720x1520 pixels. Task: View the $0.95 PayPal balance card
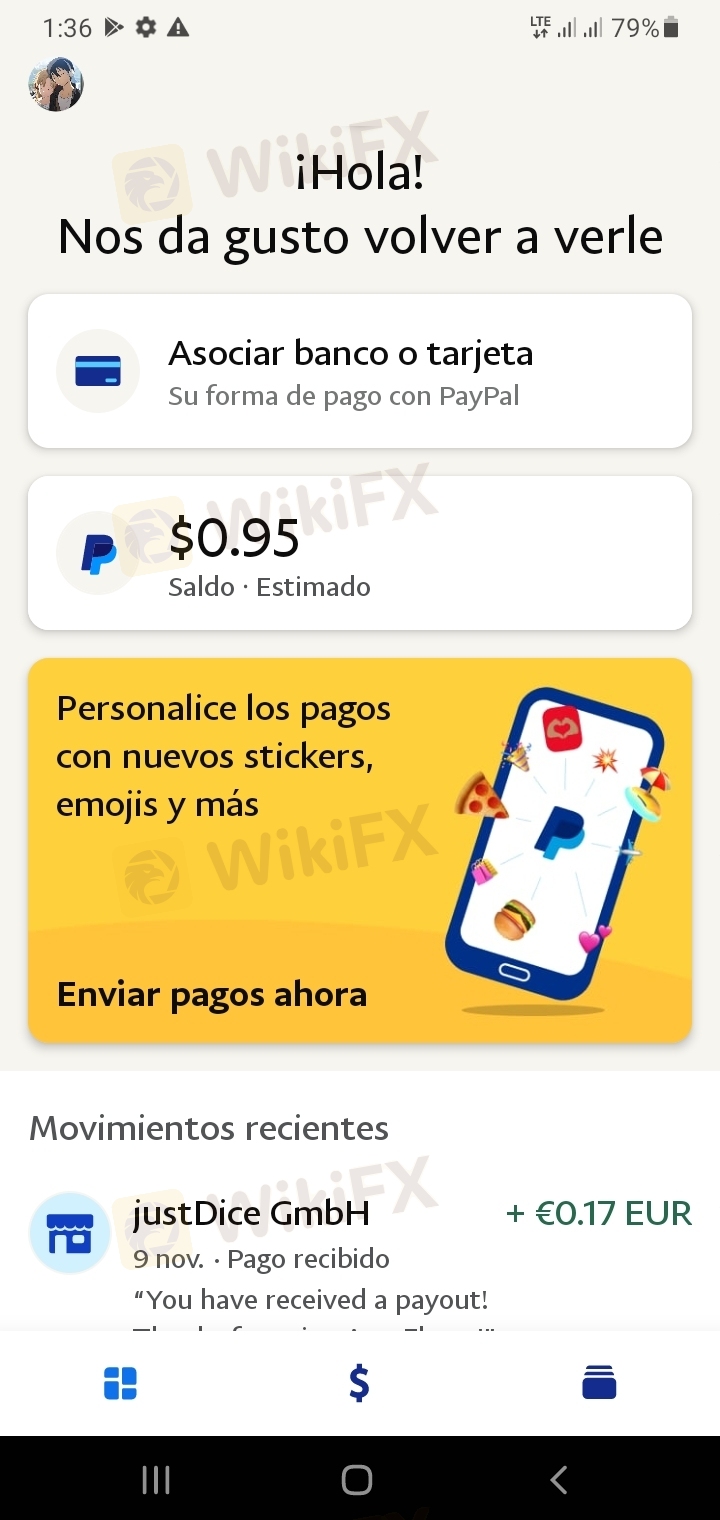pyautogui.click(x=360, y=553)
